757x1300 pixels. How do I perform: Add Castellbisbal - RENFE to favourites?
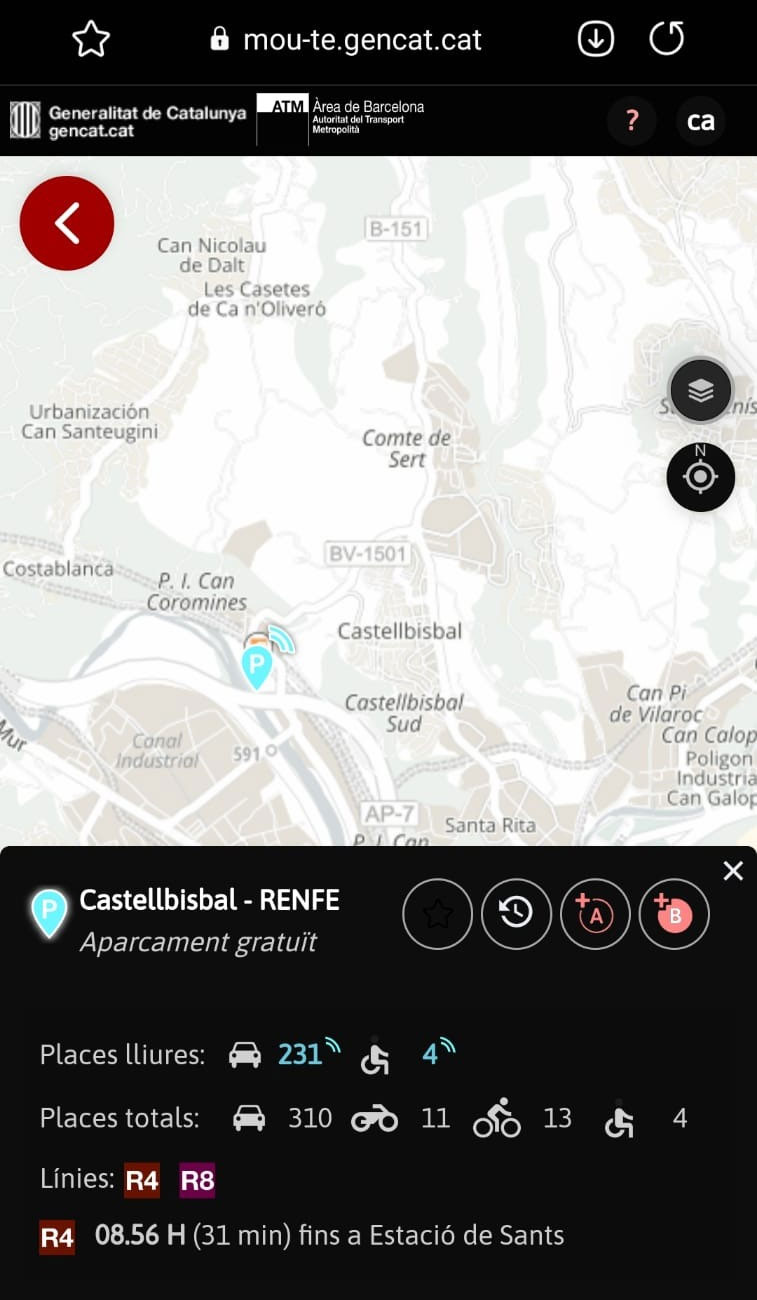pyautogui.click(x=437, y=913)
